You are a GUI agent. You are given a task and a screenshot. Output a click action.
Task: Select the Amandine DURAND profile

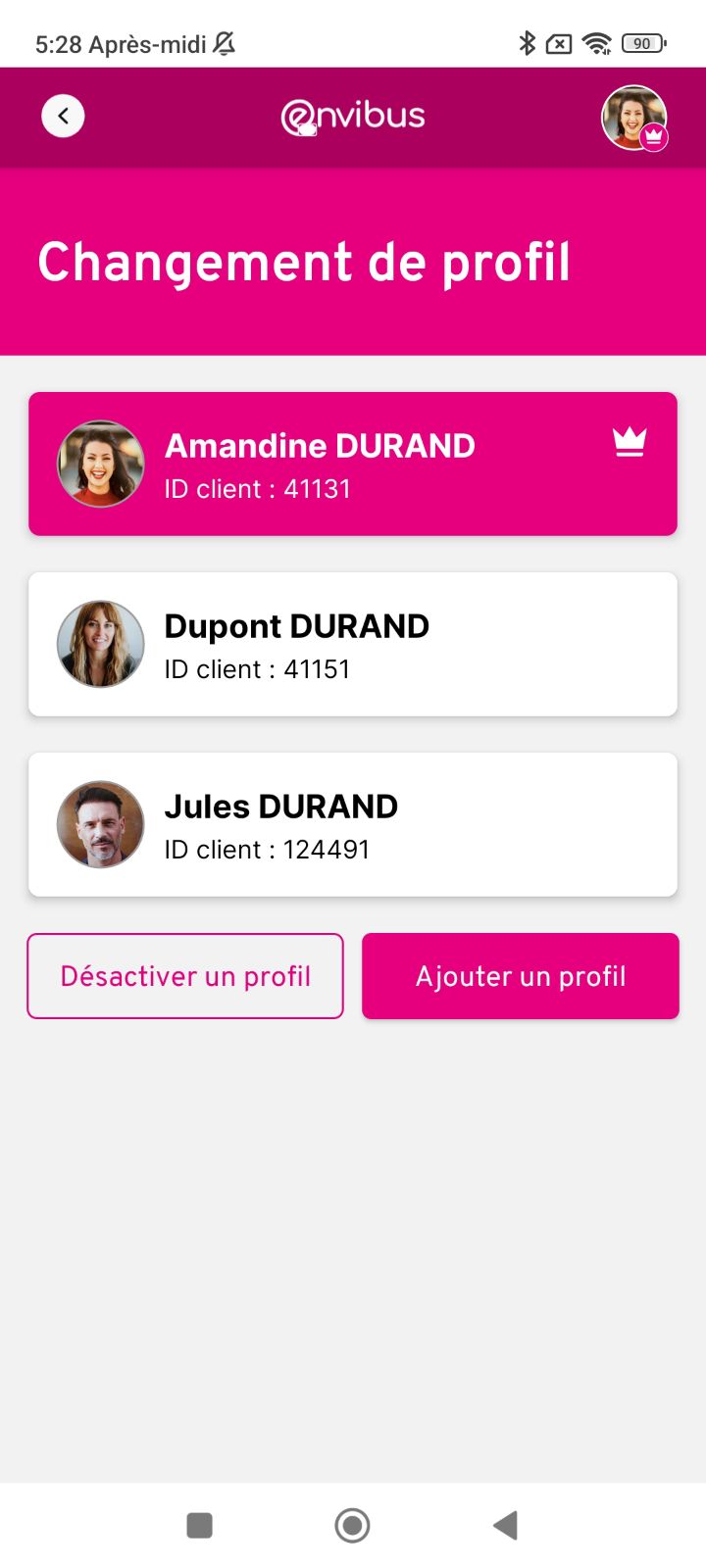353,464
